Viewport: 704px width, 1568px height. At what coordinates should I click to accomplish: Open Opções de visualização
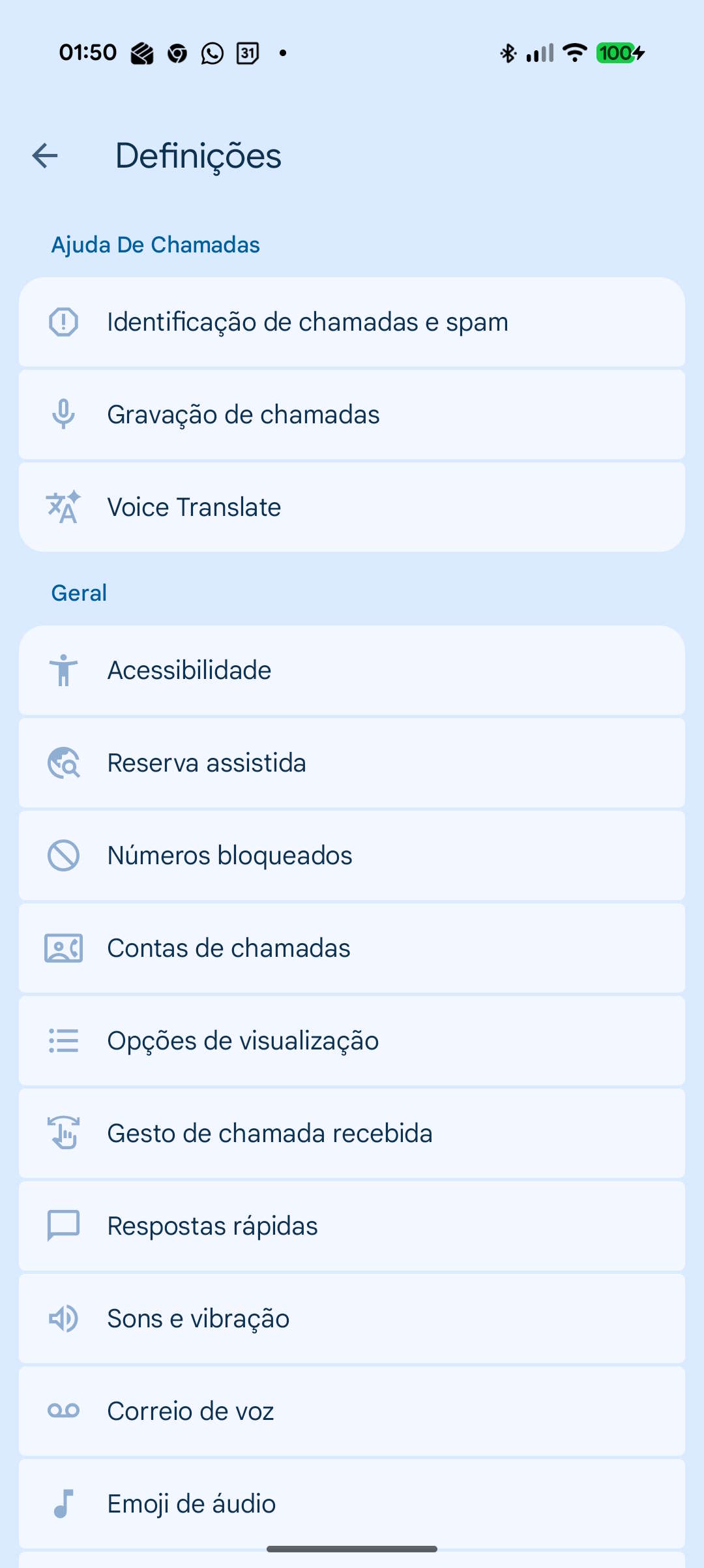click(x=352, y=1041)
